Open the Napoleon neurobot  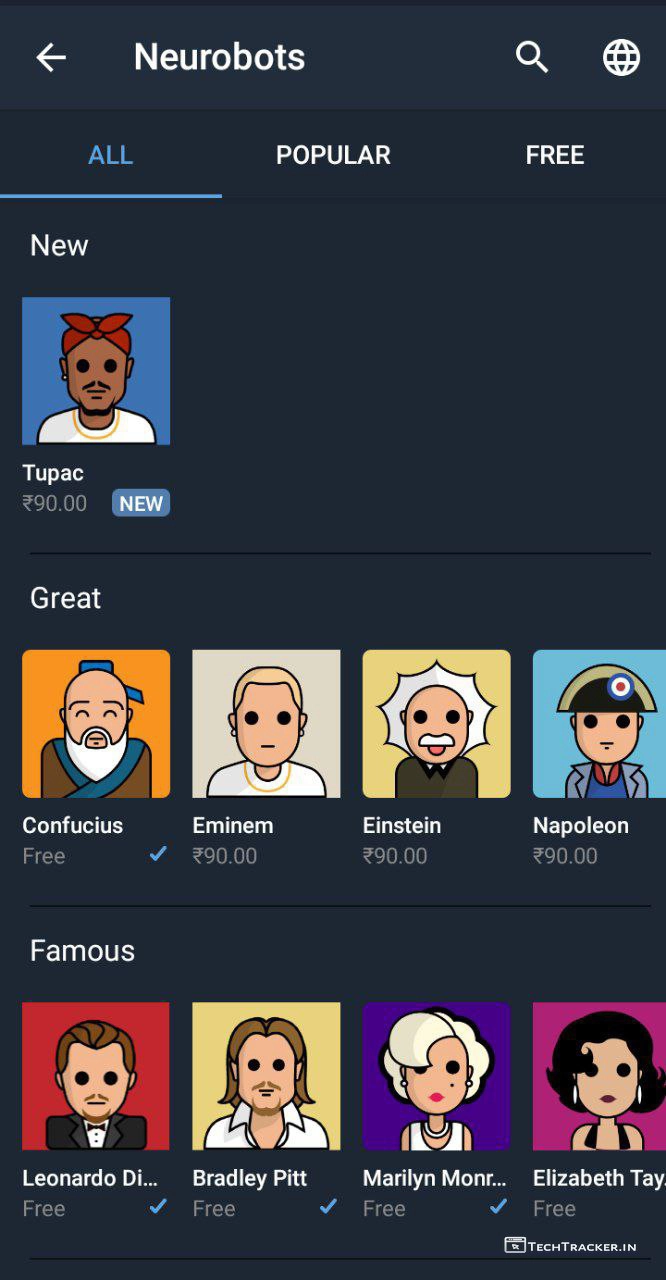[598, 724]
